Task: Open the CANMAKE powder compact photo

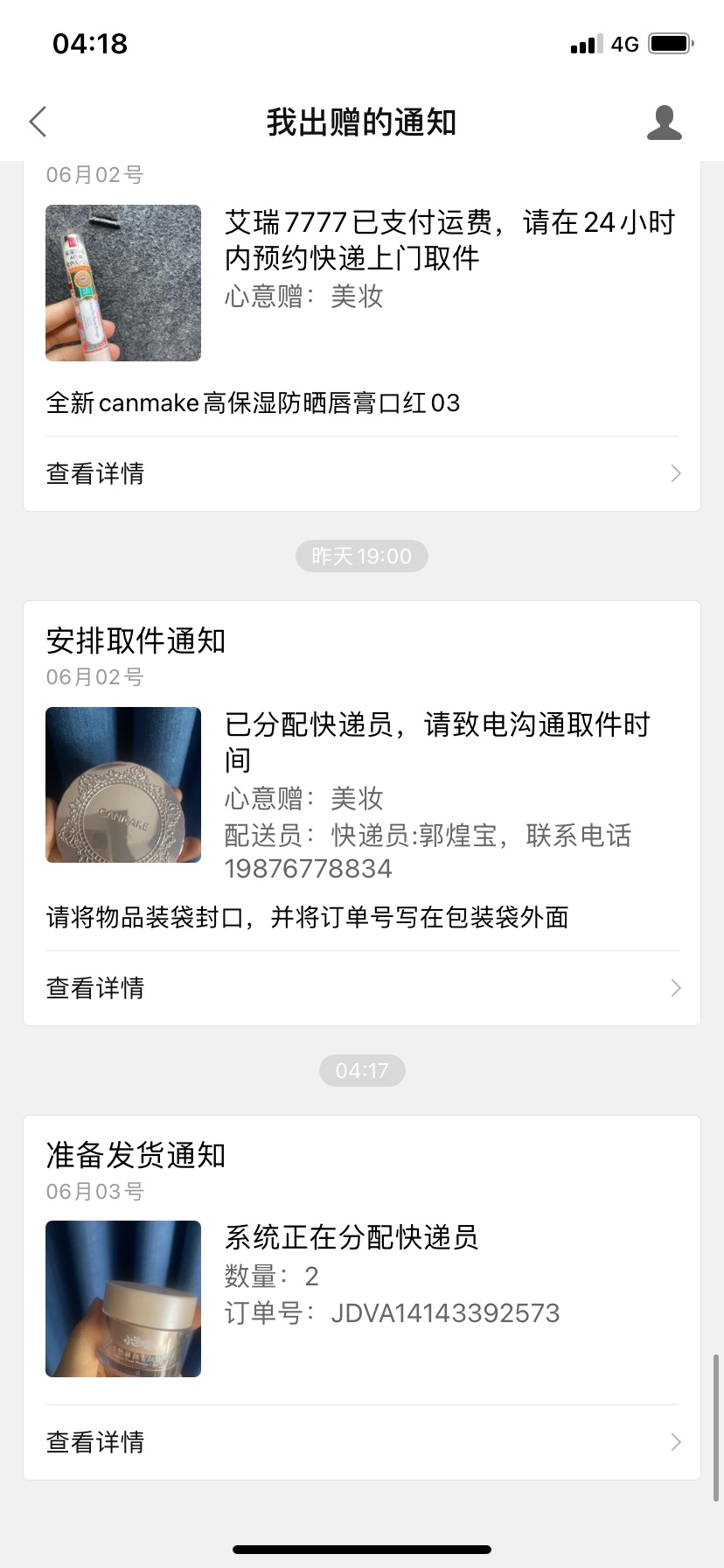Action: point(123,785)
